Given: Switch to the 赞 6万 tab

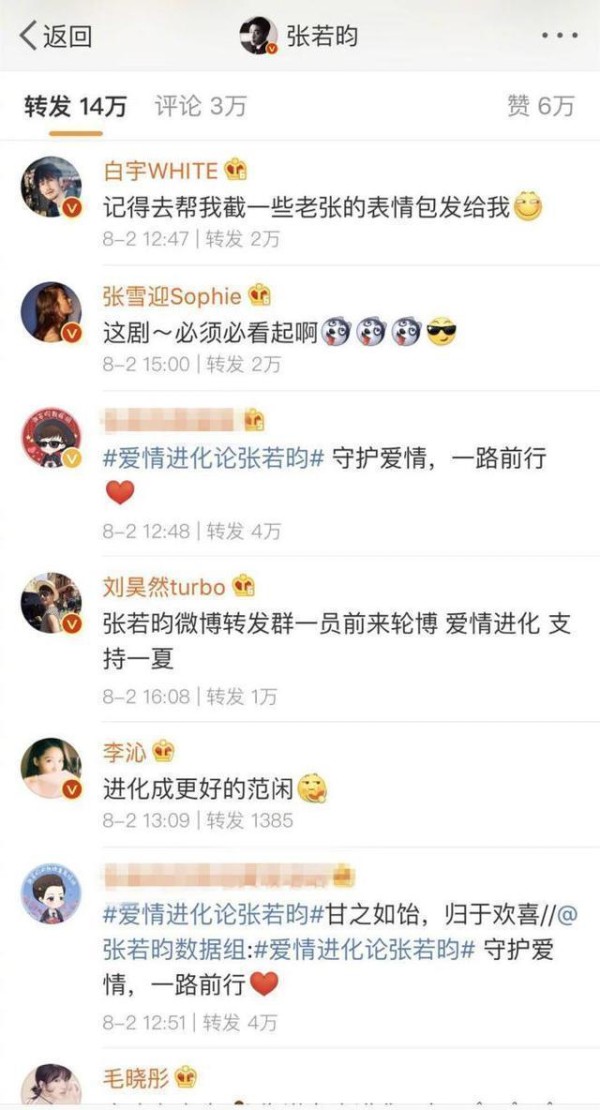Looking at the screenshot, I should point(541,107).
